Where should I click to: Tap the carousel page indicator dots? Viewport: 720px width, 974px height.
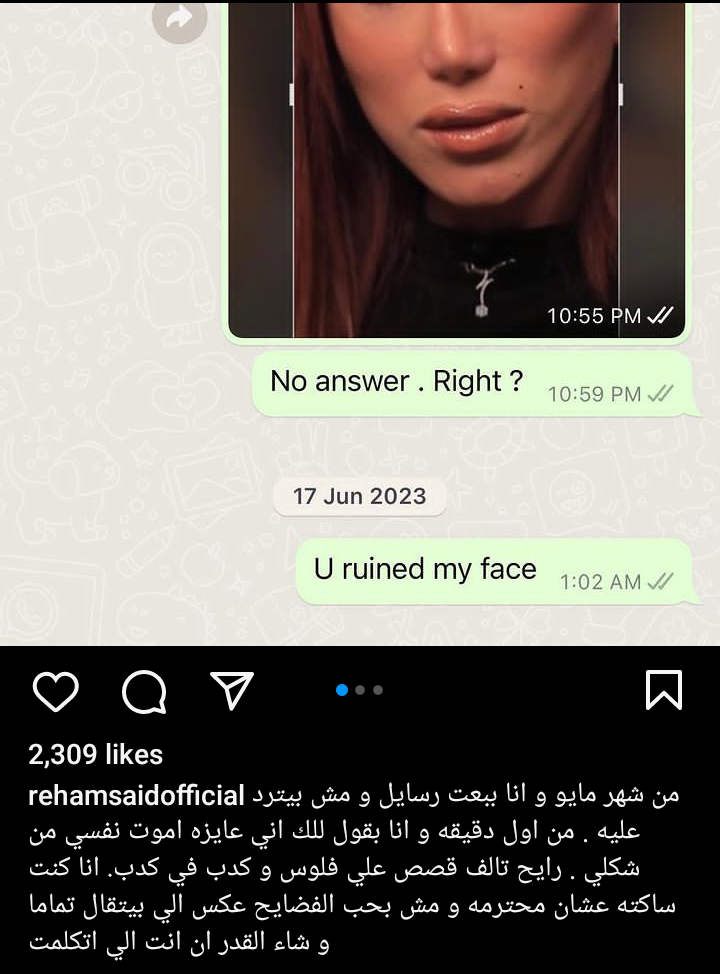click(360, 690)
